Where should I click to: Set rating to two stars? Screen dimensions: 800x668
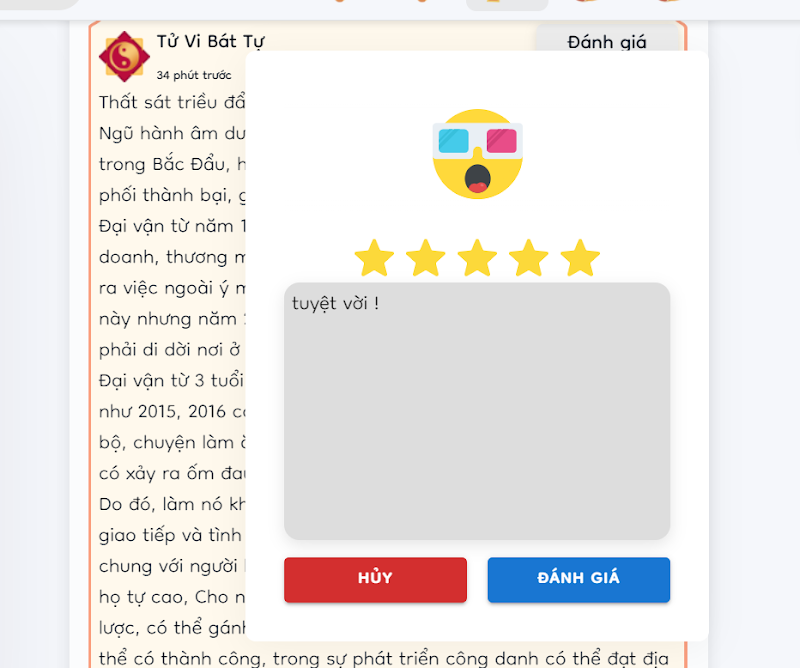[426, 259]
